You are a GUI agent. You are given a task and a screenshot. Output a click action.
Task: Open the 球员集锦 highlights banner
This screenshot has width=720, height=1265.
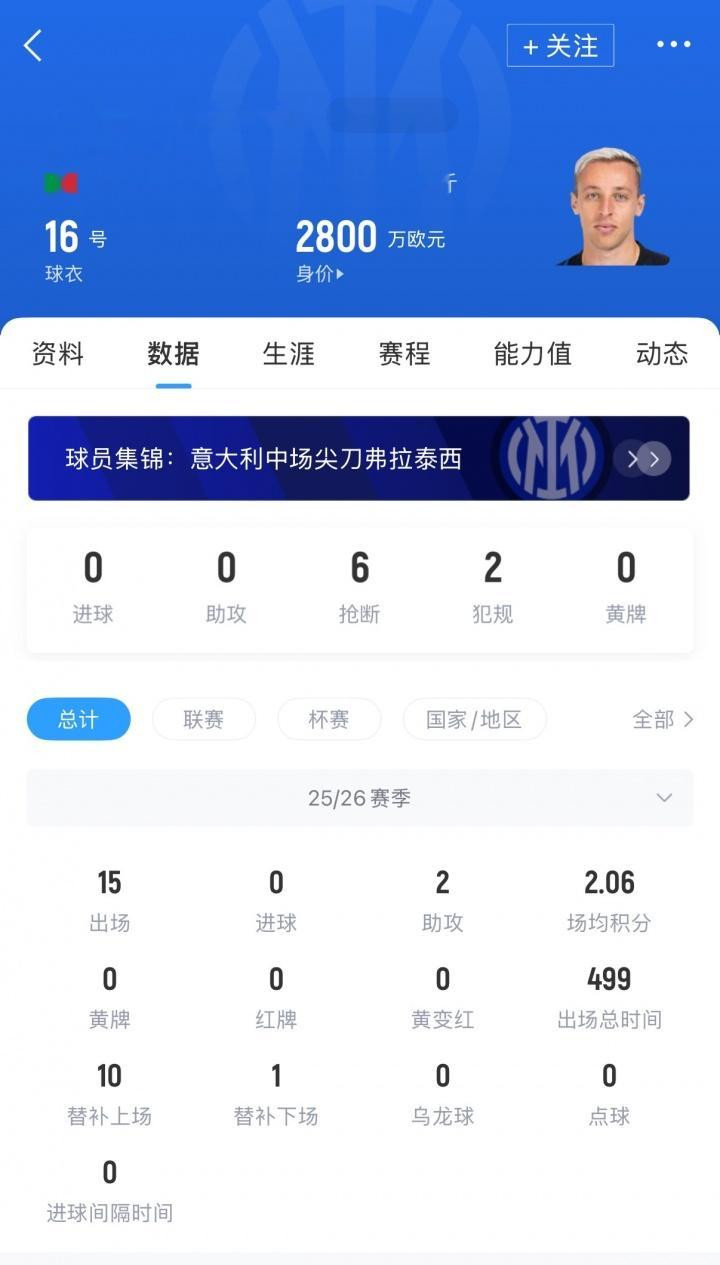[358, 459]
